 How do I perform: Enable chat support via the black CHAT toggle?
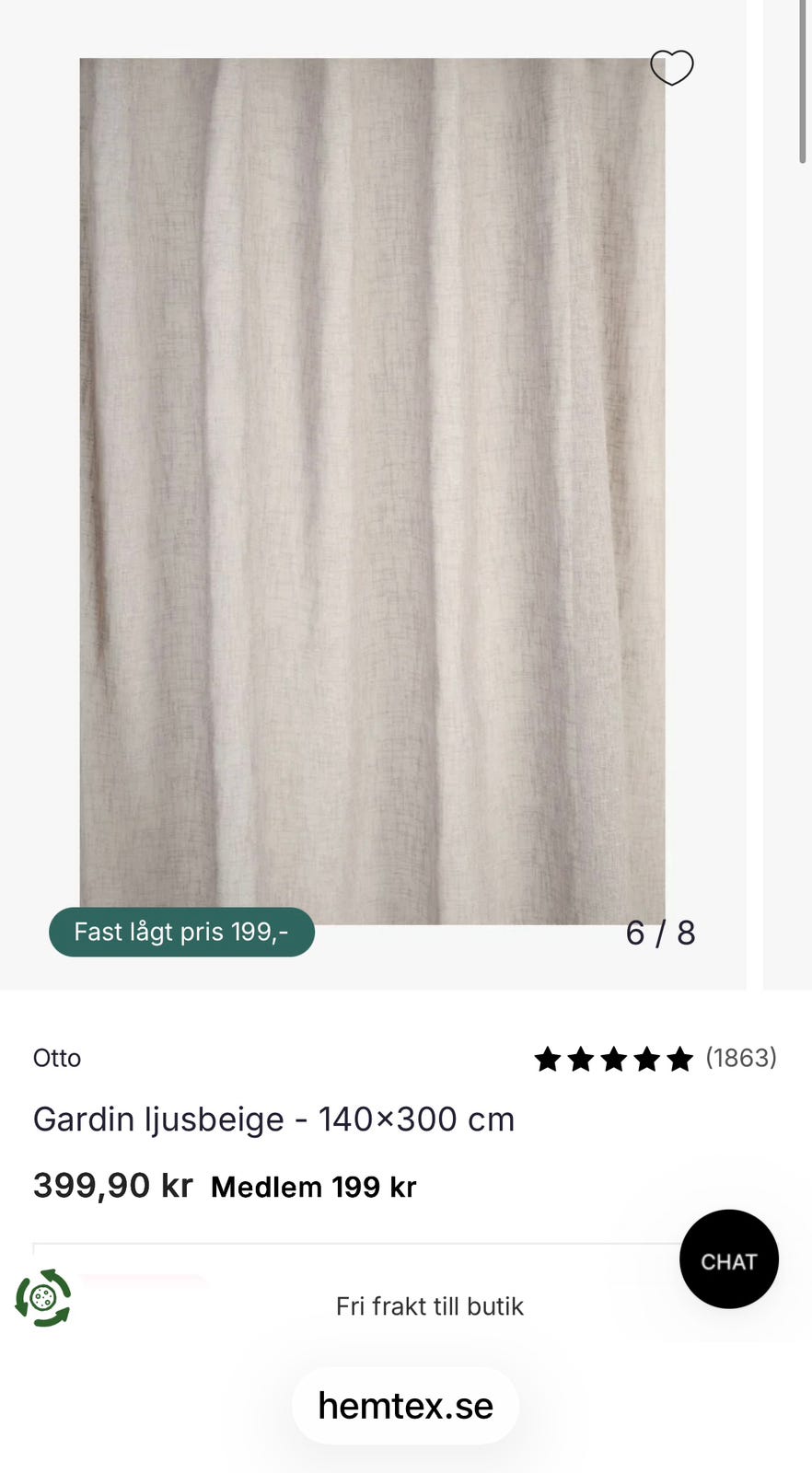tap(728, 1259)
